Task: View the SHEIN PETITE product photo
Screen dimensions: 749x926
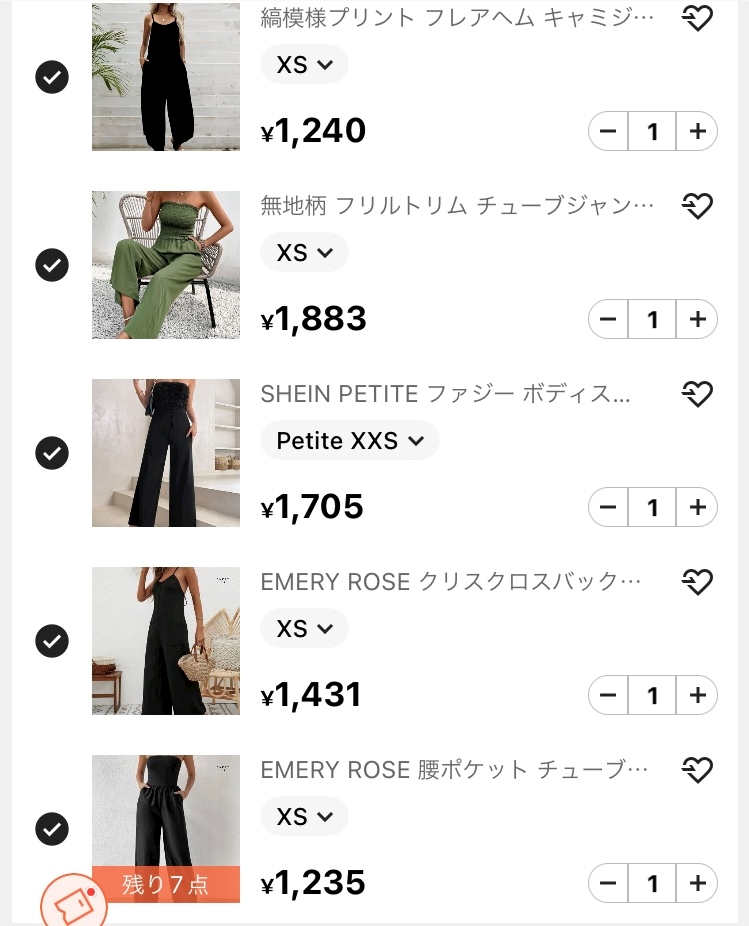Action: (x=166, y=453)
